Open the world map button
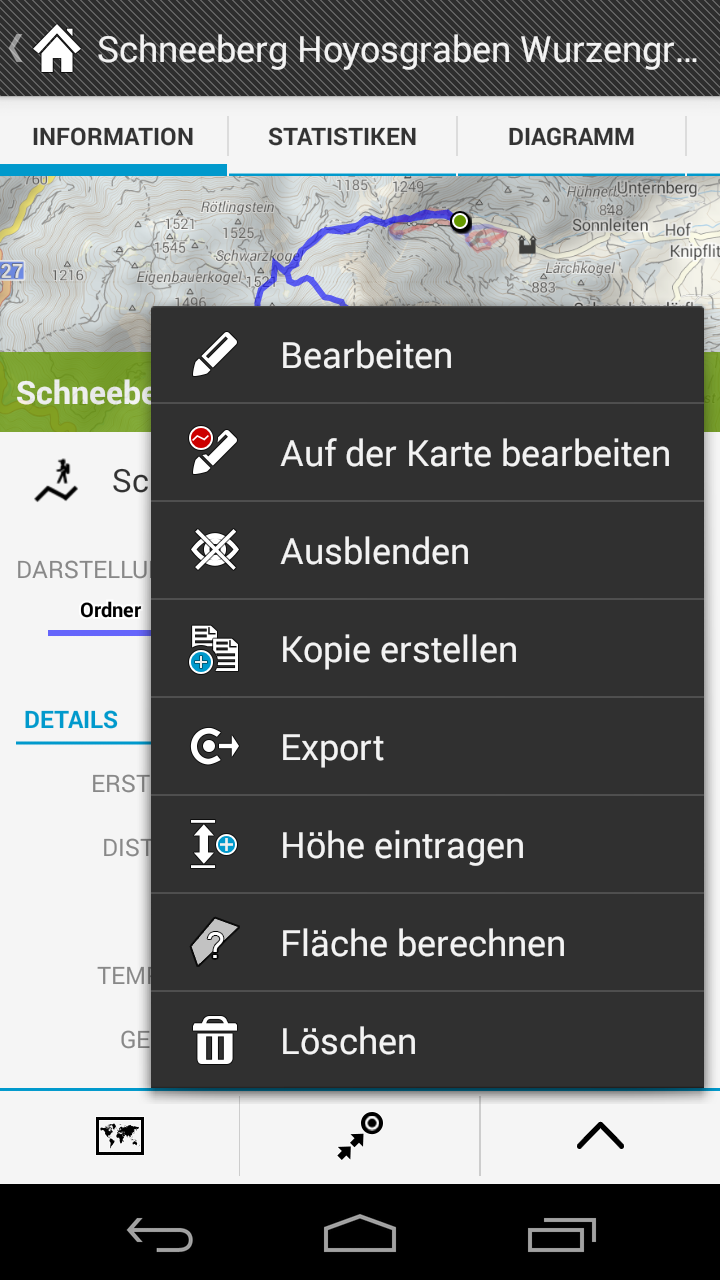This screenshot has width=720, height=1280. point(120,1136)
